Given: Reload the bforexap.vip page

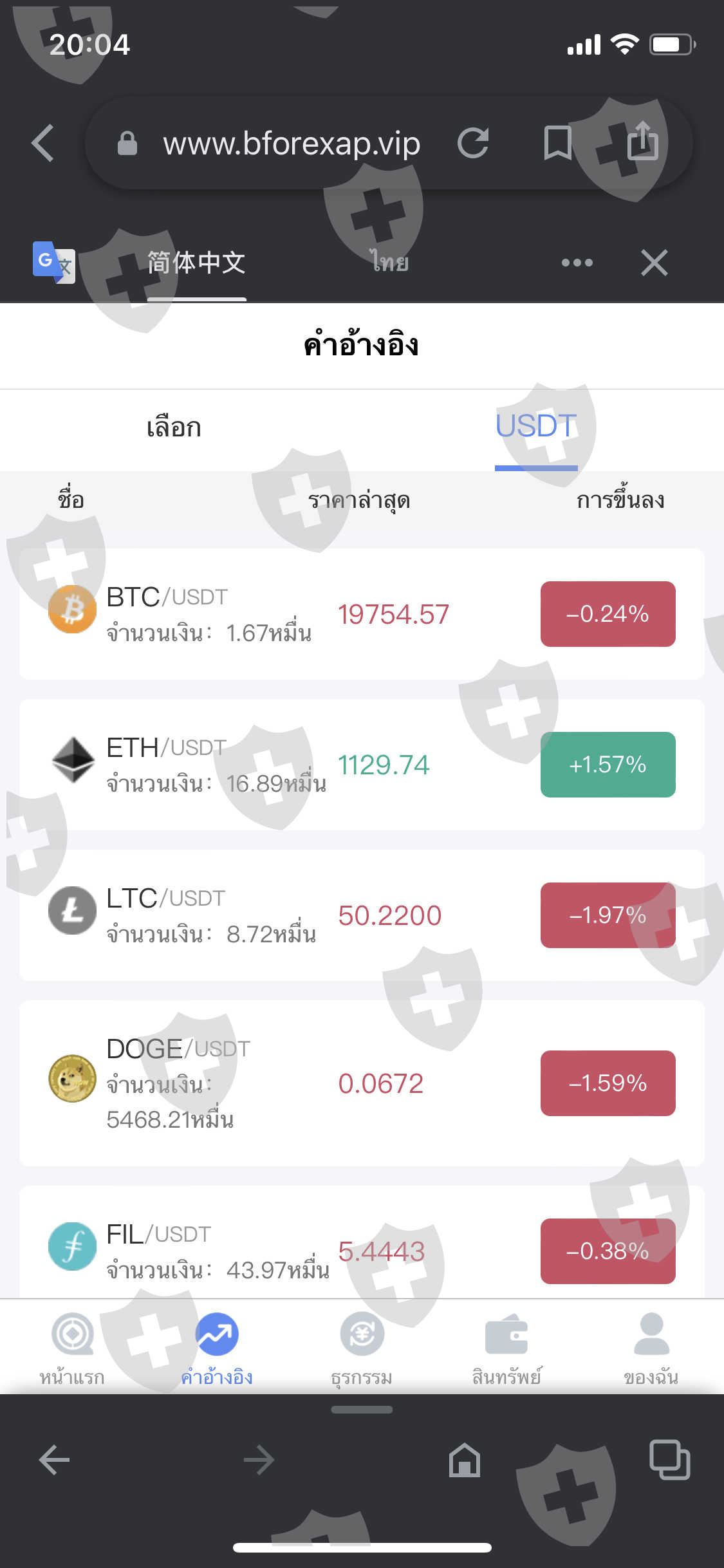Looking at the screenshot, I should pyautogui.click(x=473, y=143).
